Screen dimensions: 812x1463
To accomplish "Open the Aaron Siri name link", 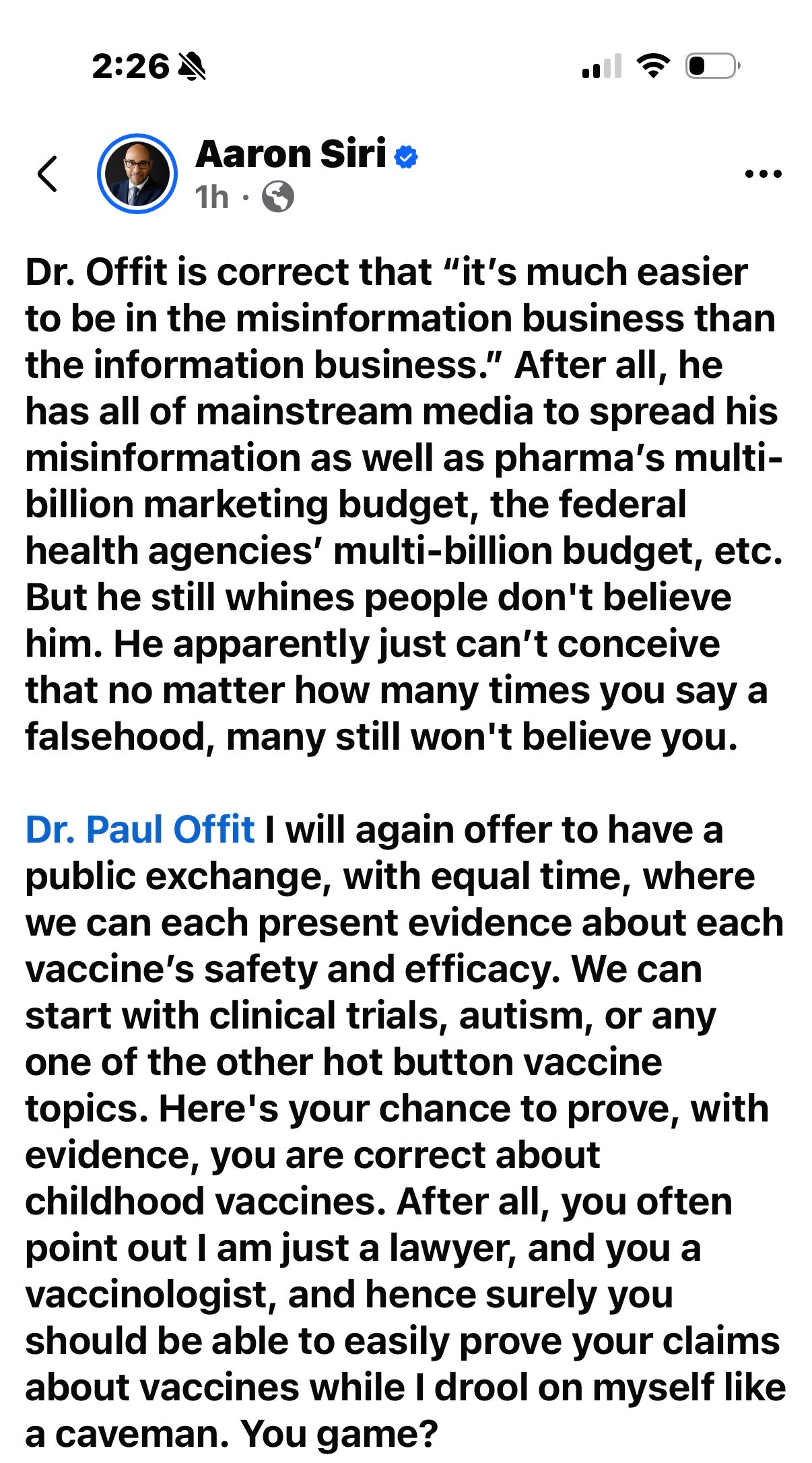I will pos(290,154).
